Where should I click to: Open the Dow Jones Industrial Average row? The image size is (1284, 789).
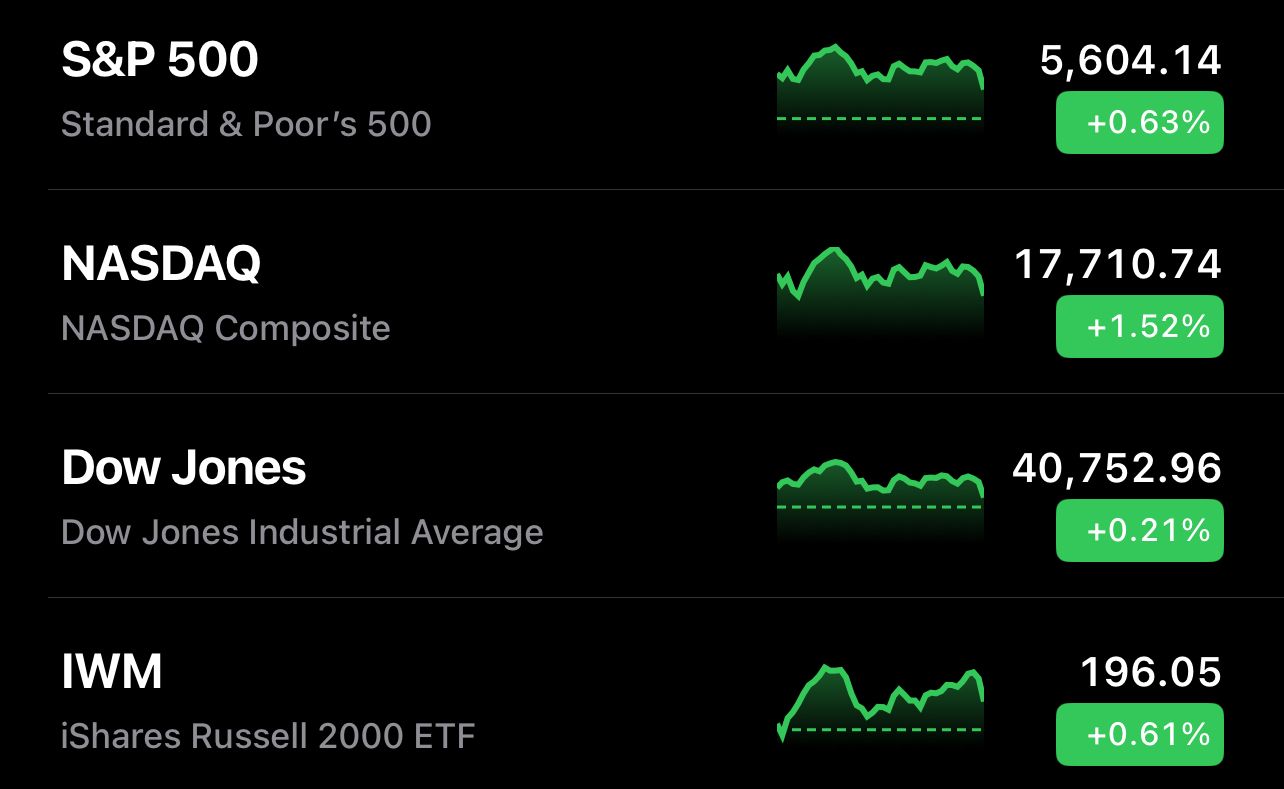[400, 499]
